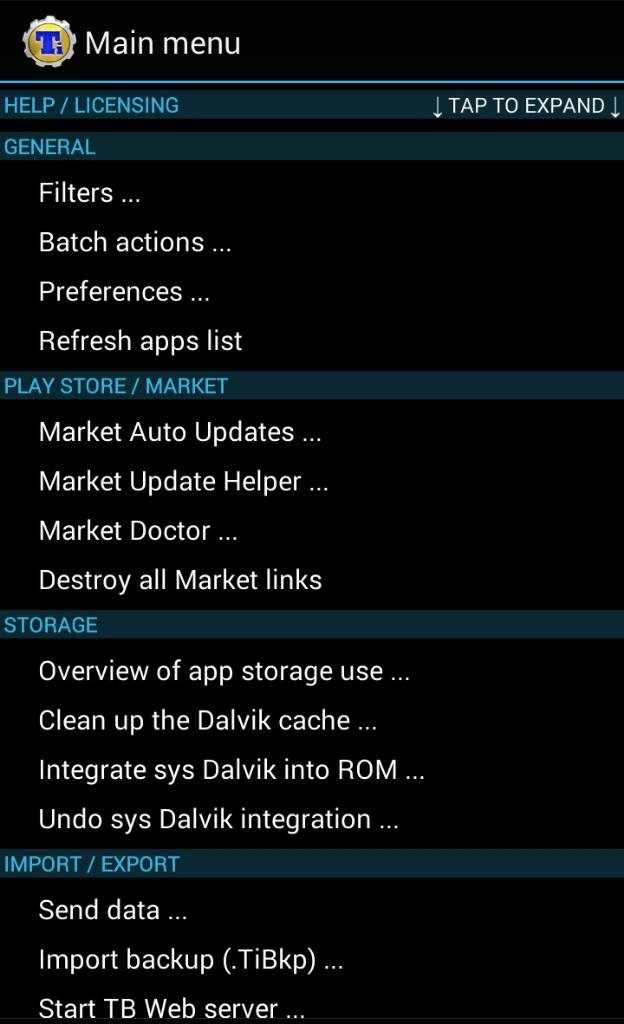Choose Destroy all Market links

(312, 580)
